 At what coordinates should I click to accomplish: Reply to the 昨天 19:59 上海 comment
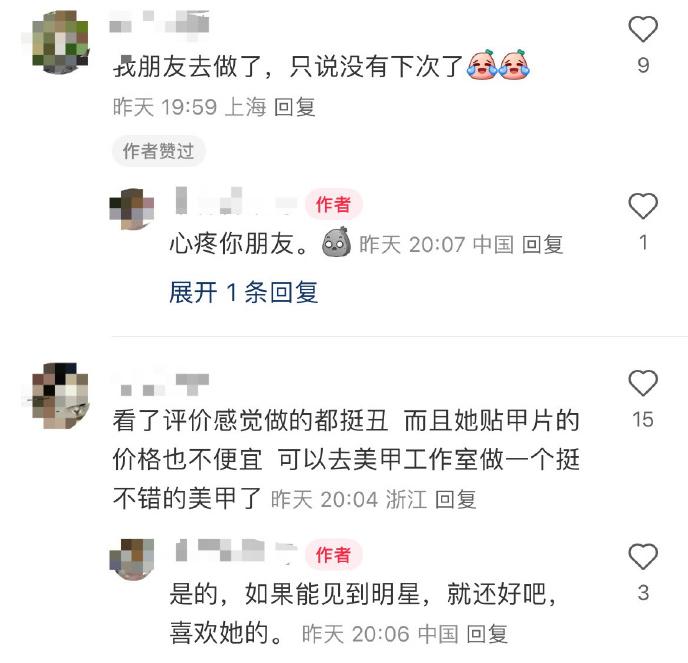coord(294,107)
